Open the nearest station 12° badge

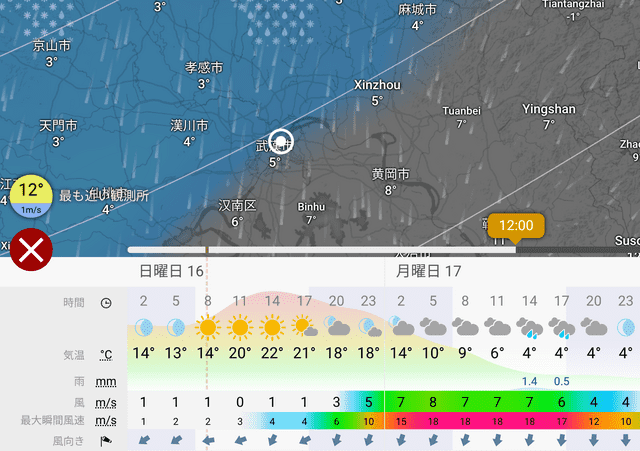(x=31, y=195)
